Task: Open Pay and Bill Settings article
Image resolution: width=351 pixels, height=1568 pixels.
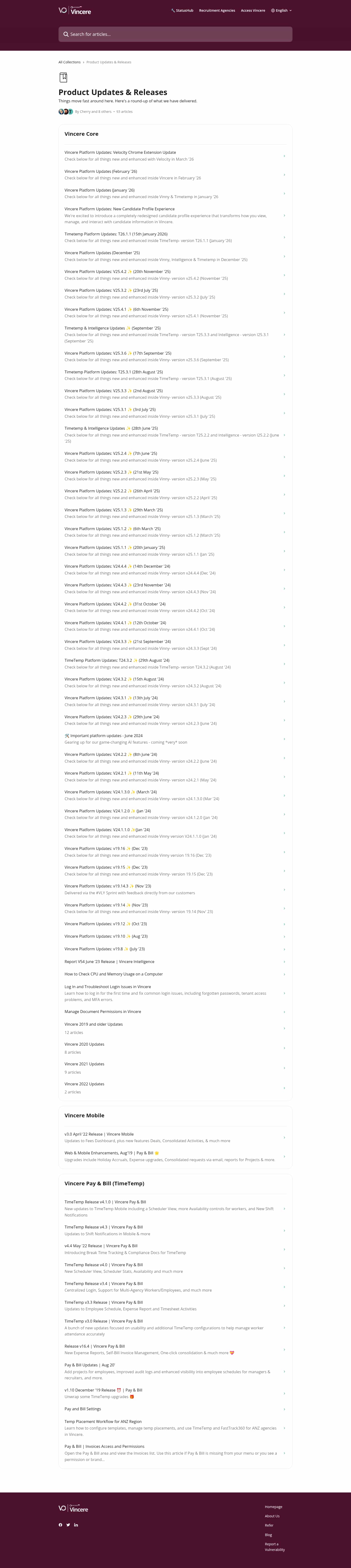Action: click(83, 1409)
